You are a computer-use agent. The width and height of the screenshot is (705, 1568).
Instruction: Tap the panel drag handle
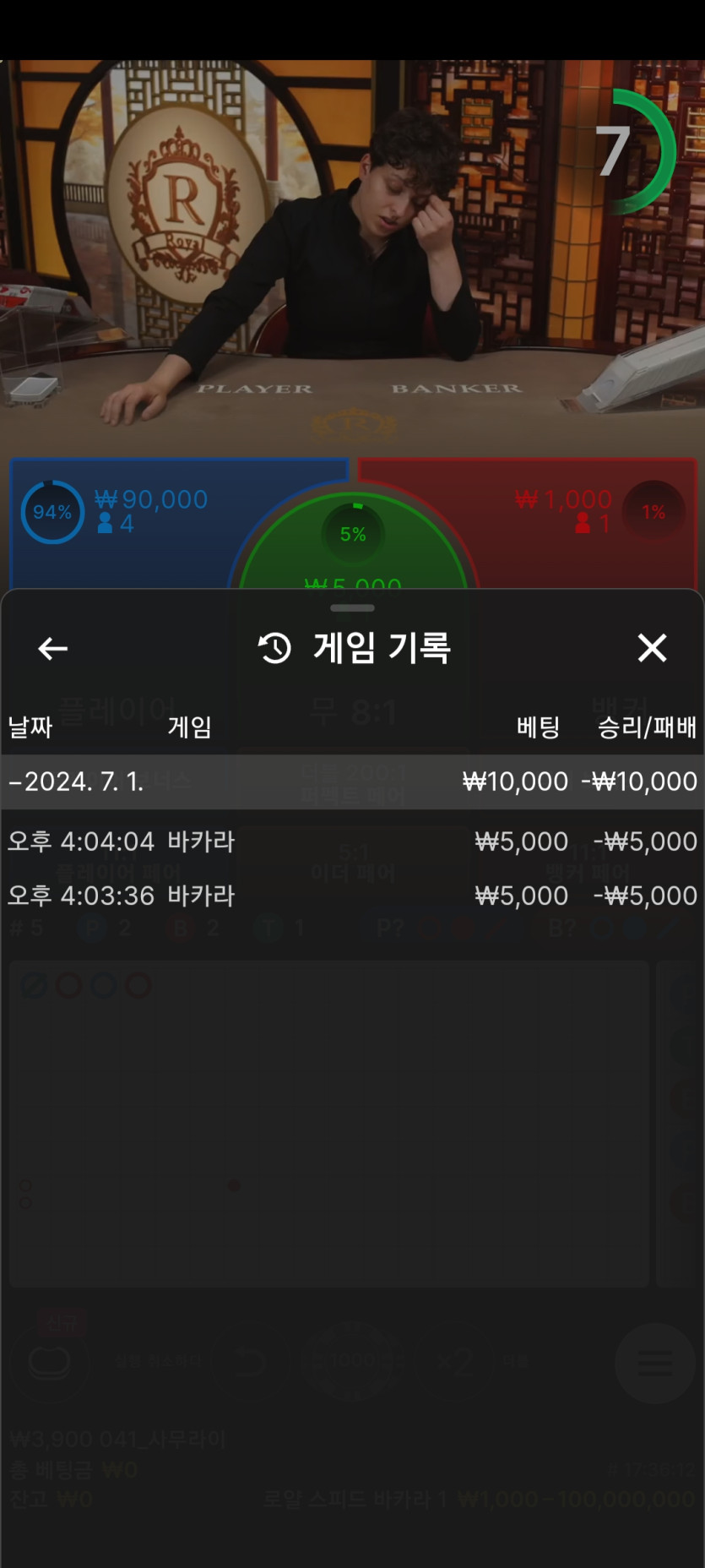(x=352, y=608)
